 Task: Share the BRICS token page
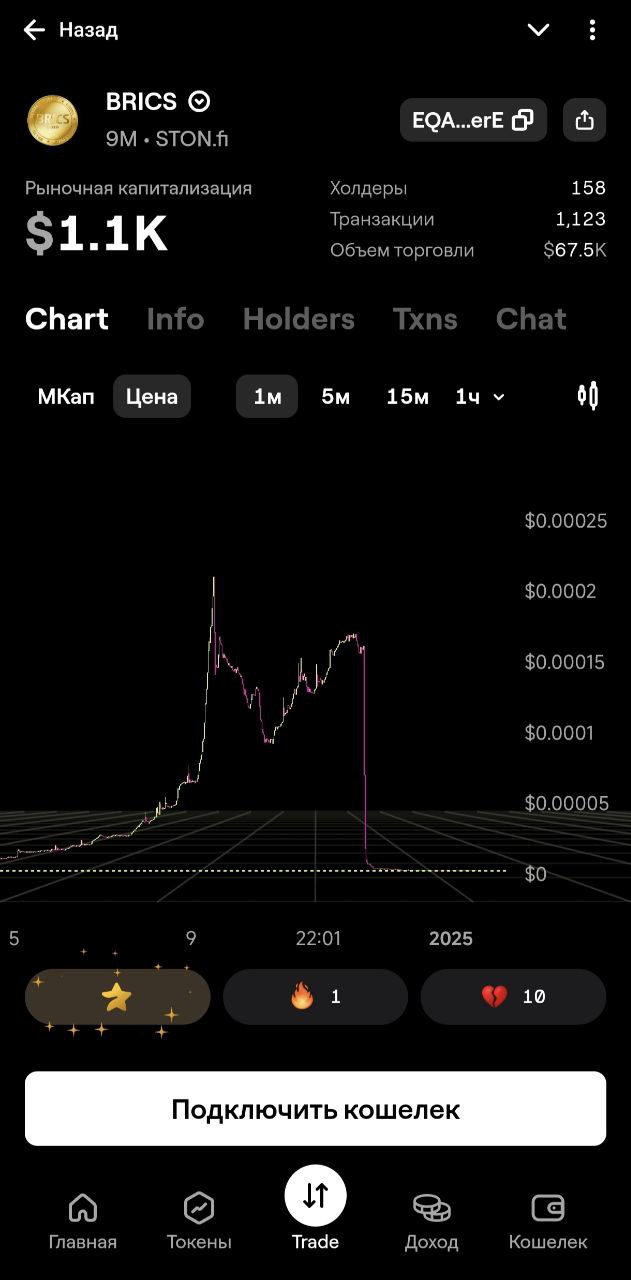584,120
